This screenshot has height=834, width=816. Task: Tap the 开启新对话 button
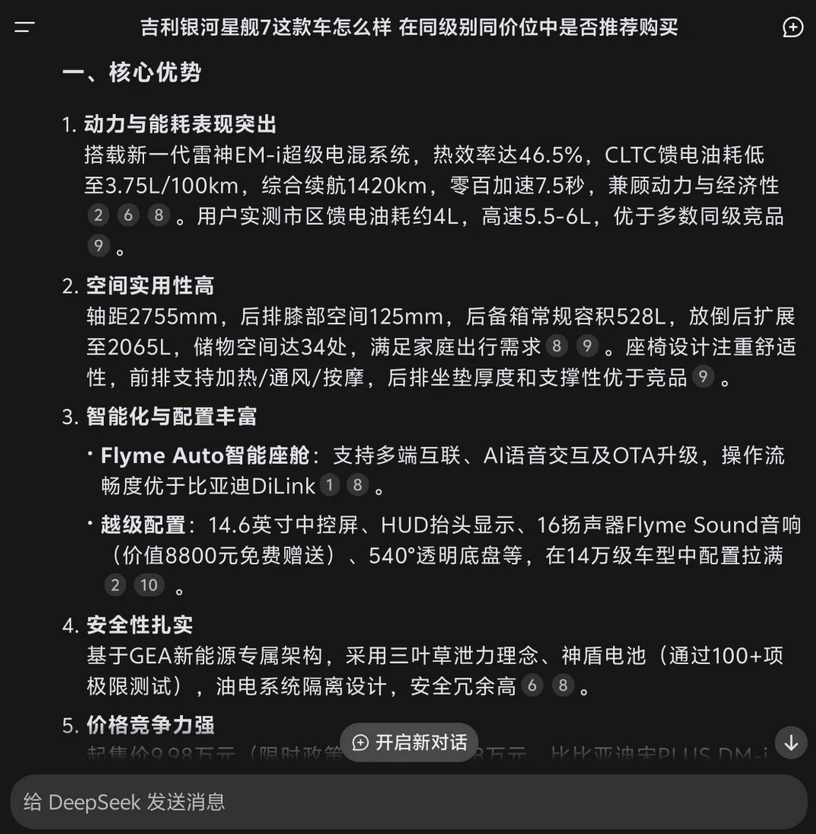click(x=410, y=742)
